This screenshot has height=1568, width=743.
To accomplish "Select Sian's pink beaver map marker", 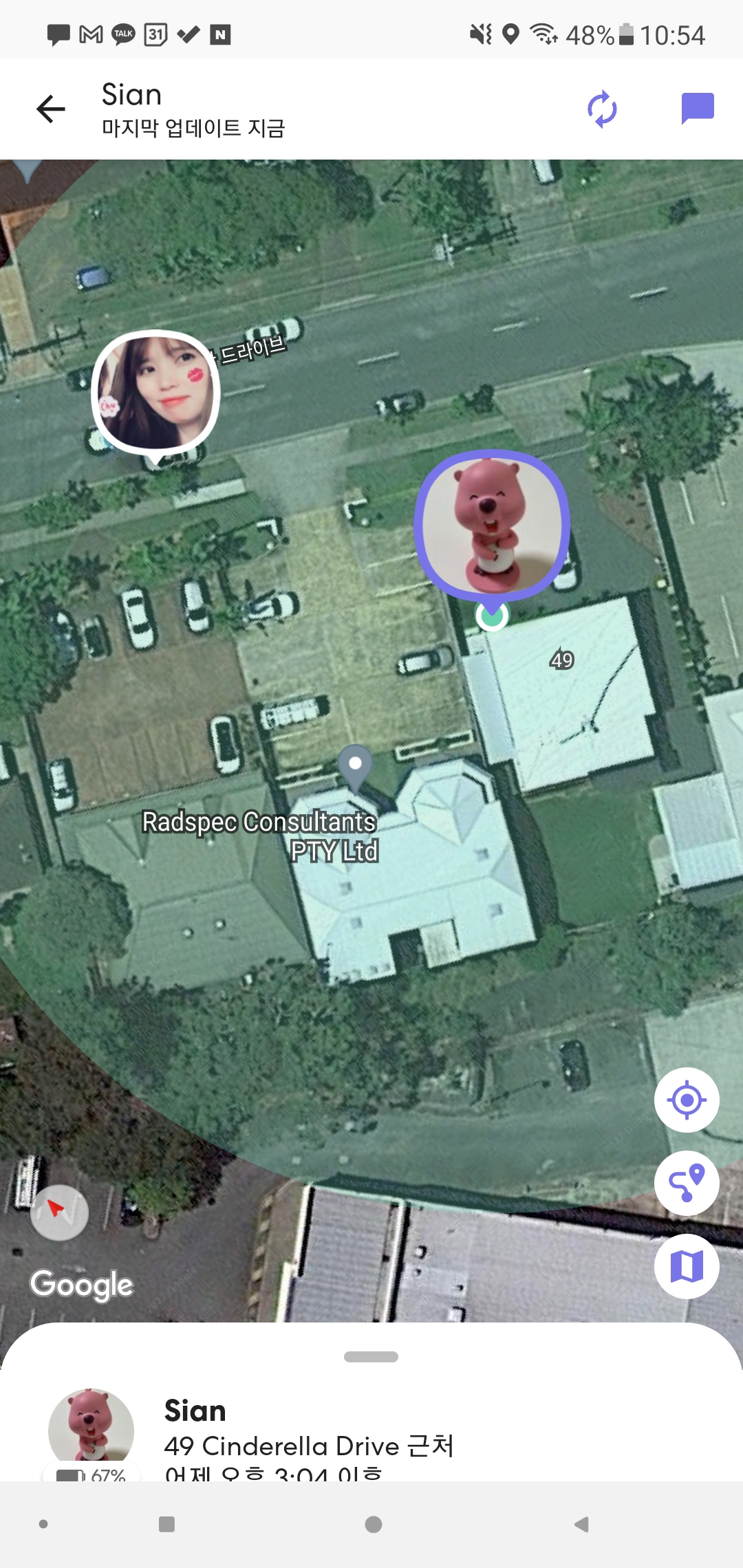I will [491, 524].
